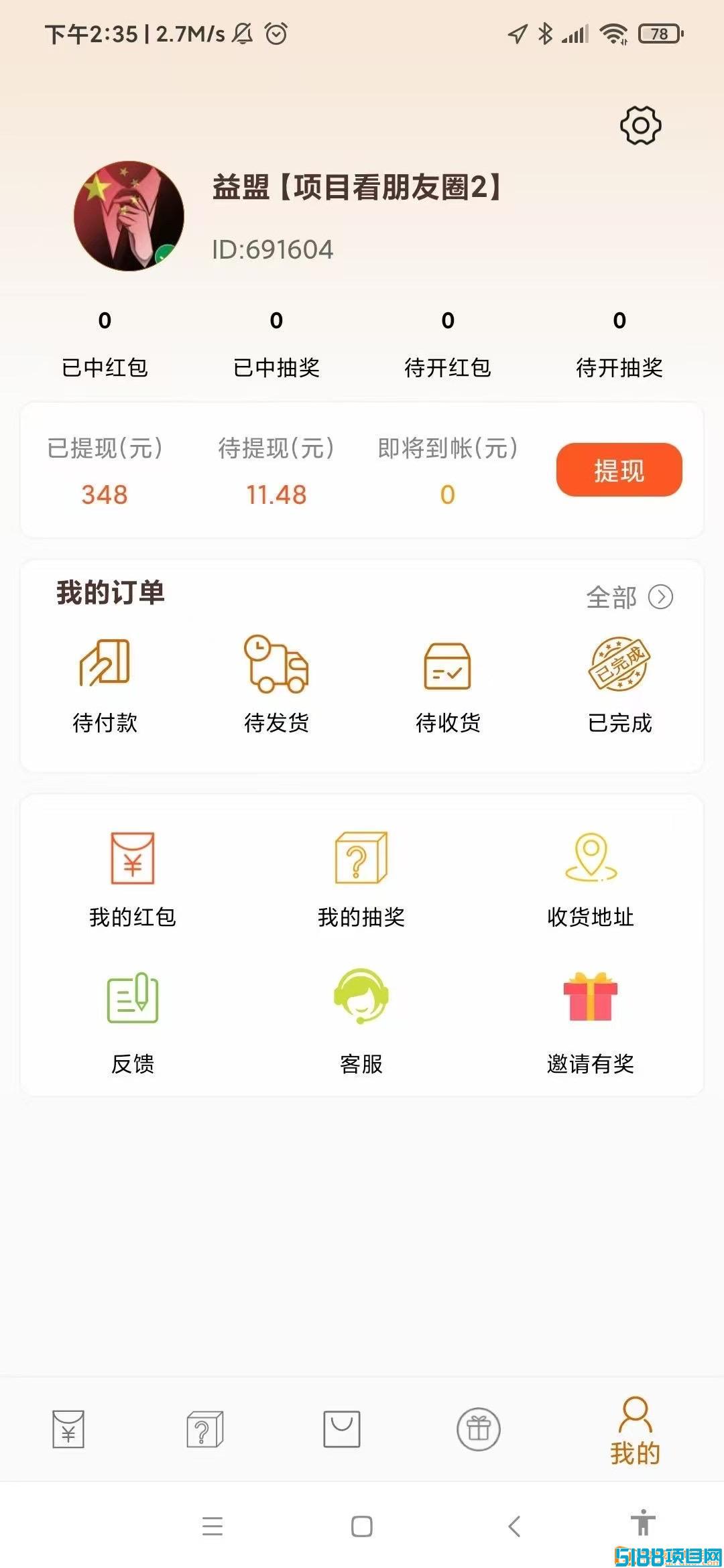Open 我的抽奖 my lottery
Screen dimensions: 724x1568
click(361, 878)
